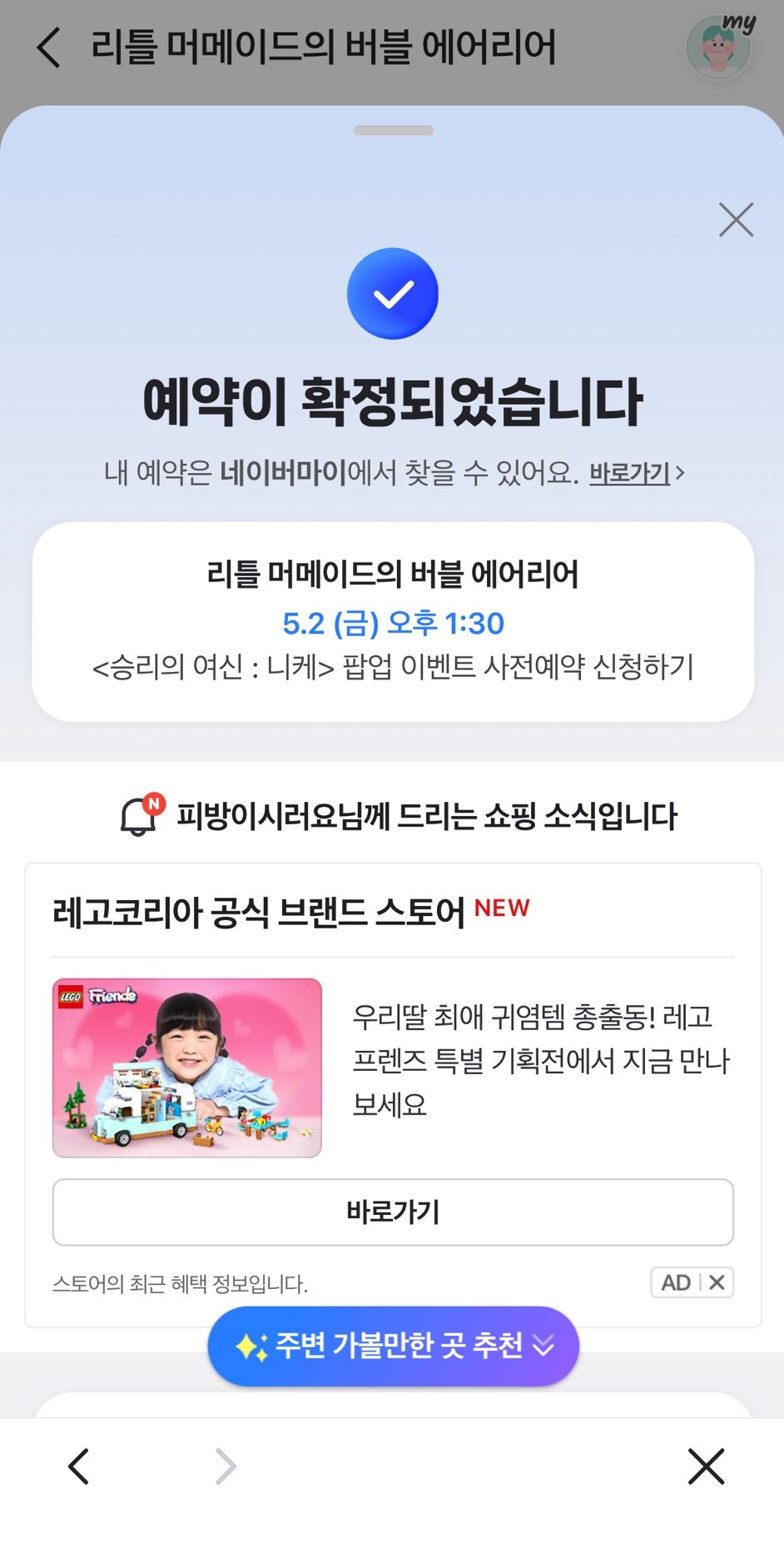The height and width of the screenshot is (1543, 784).
Task: Close the reservation confirmed sheet
Action: (x=736, y=221)
